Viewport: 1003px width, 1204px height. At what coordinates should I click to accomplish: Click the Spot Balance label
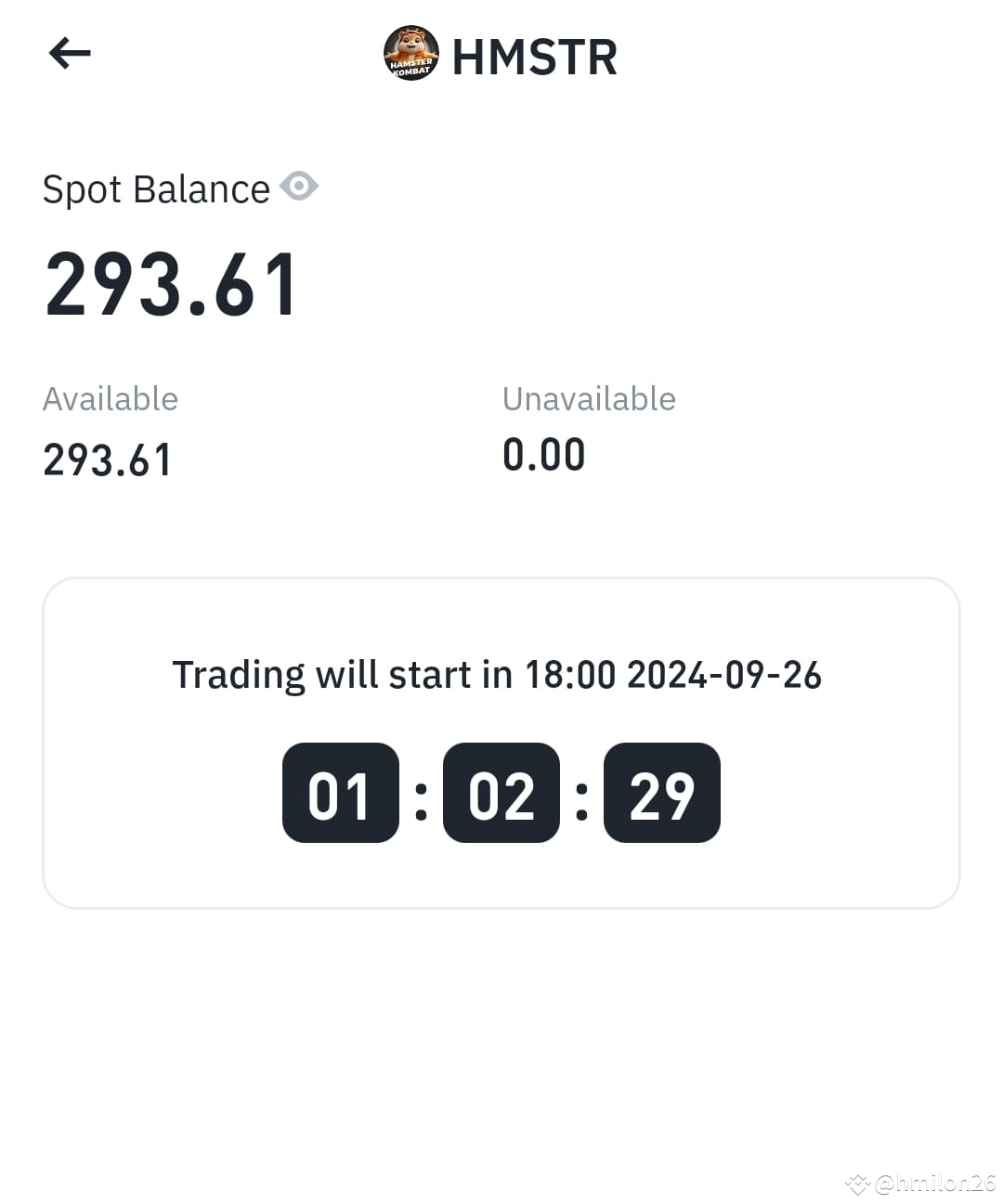(153, 188)
